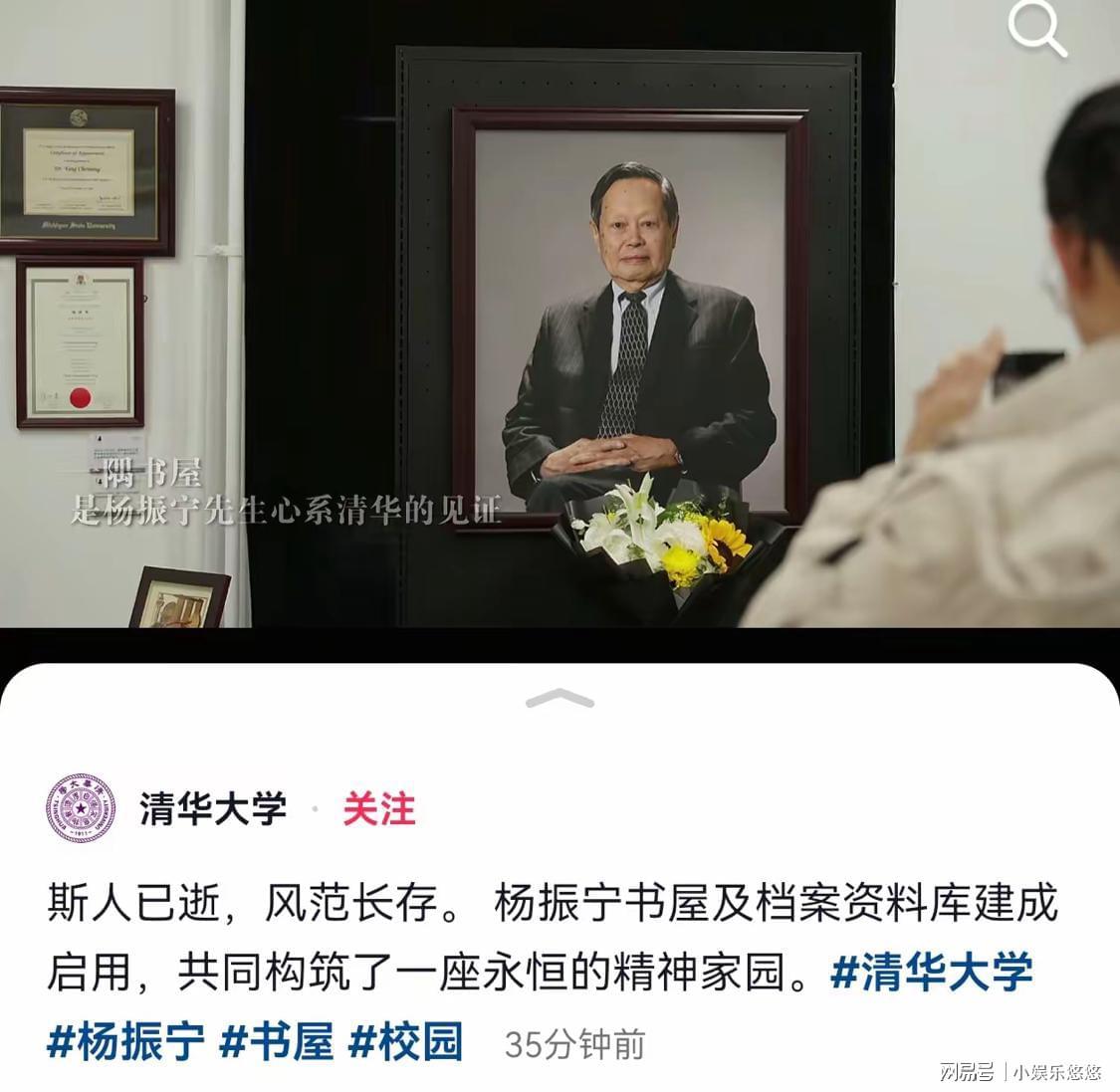Image resolution: width=1120 pixels, height=1092 pixels.
Task: Follow the 清华大学 account via 关注
Action: pyautogui.click(x=378, y=808)
